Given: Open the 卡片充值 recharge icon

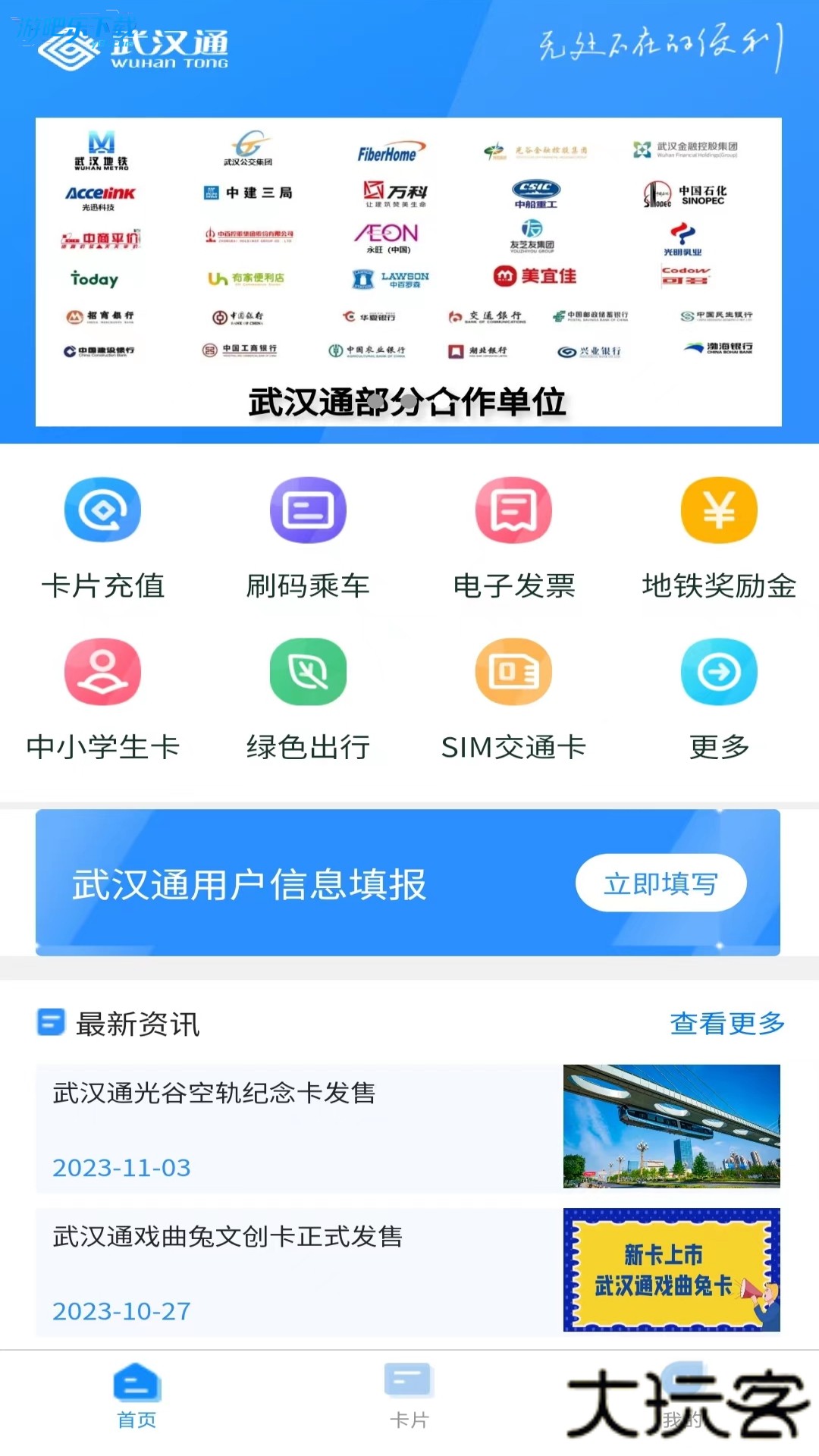Looking at the screenshot, I should (102, 510).
